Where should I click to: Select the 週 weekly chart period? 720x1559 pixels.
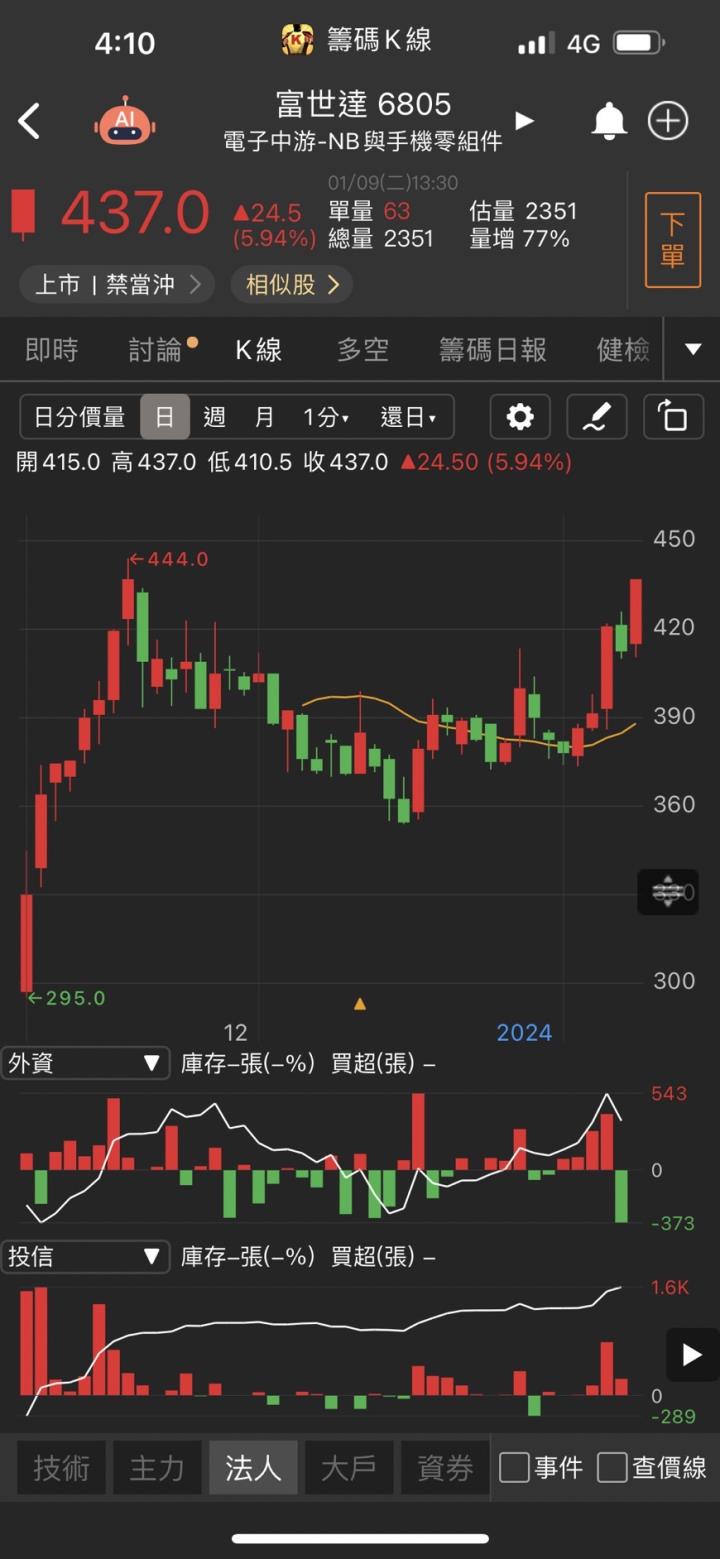tap(214, 417)
